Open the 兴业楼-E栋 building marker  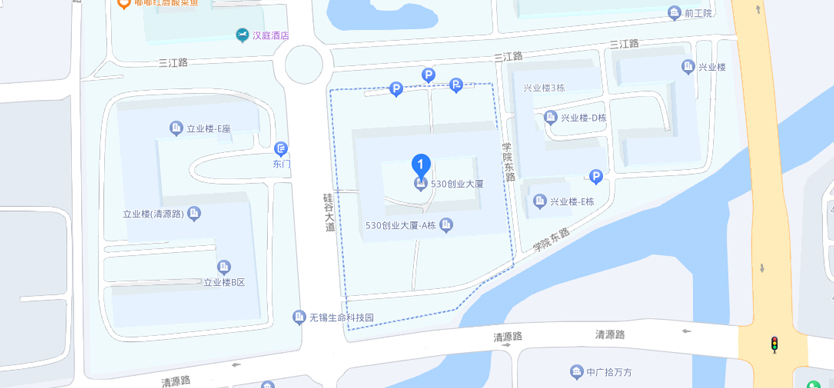click(x=540, y=201)
